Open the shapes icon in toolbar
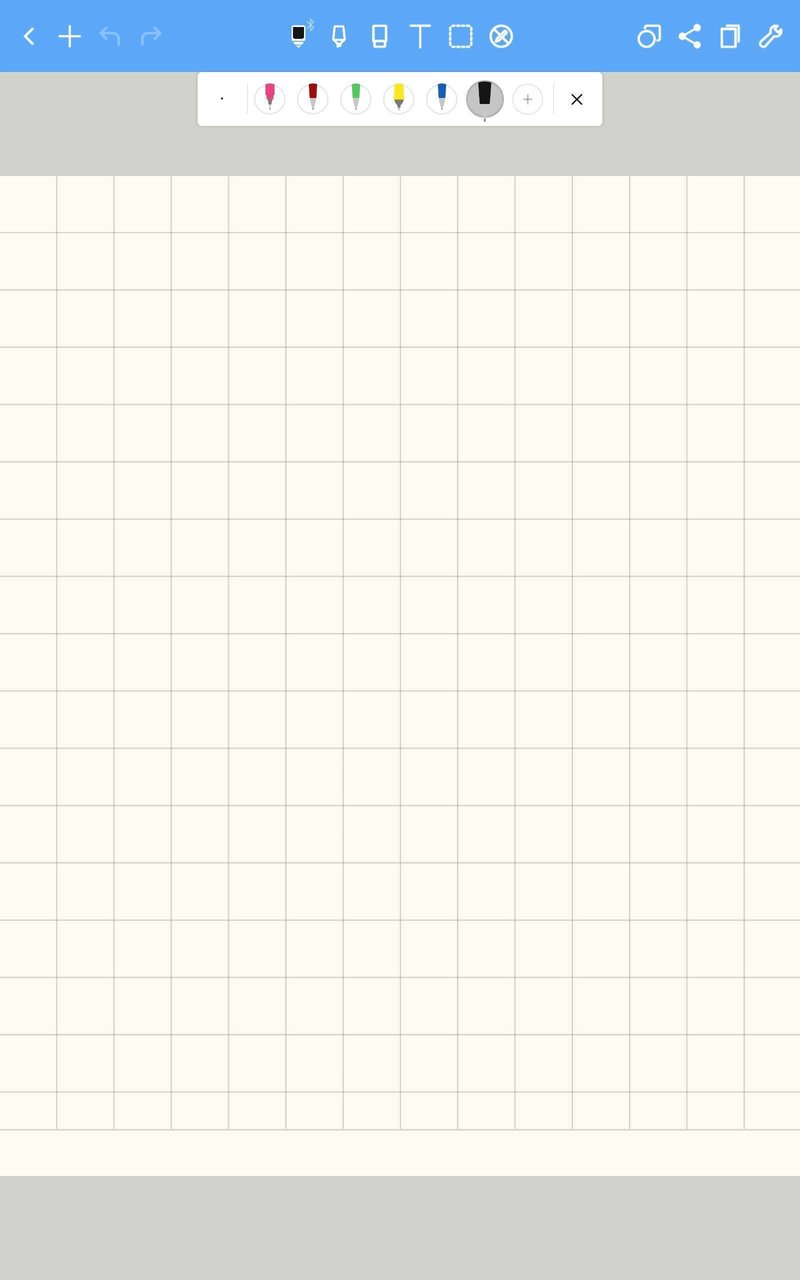Viewport: 800px width, 1280px height. click(x=649, y=37)
